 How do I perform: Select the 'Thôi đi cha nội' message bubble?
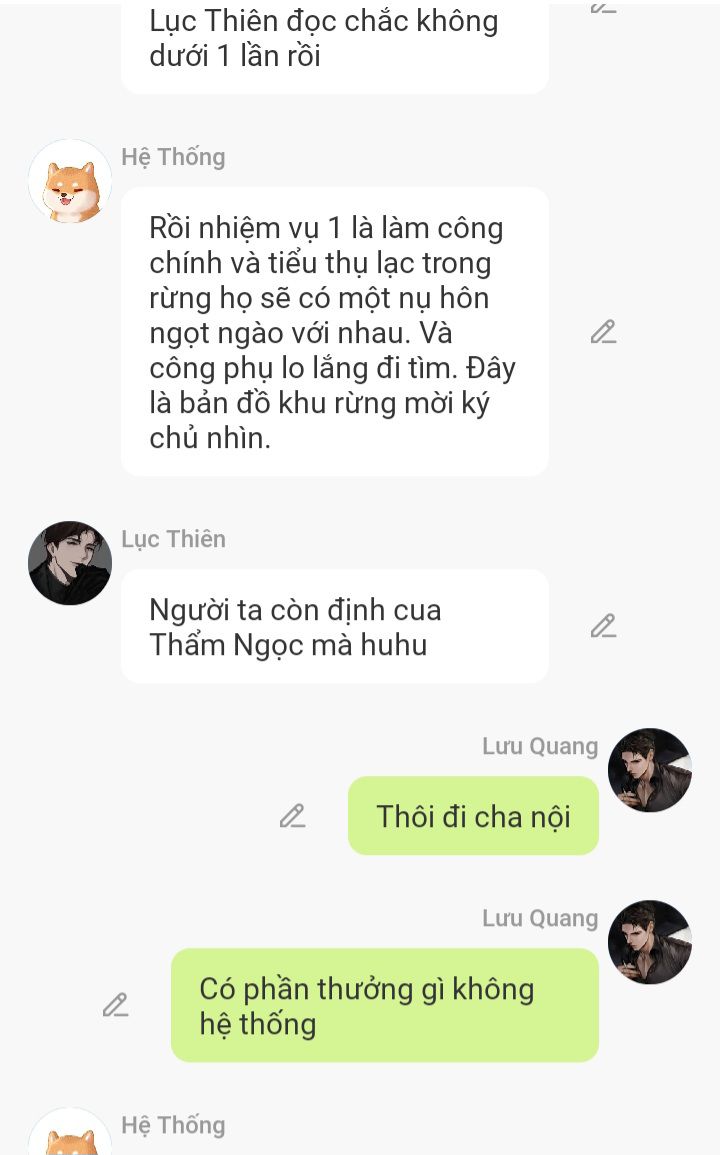coord(473,816)
